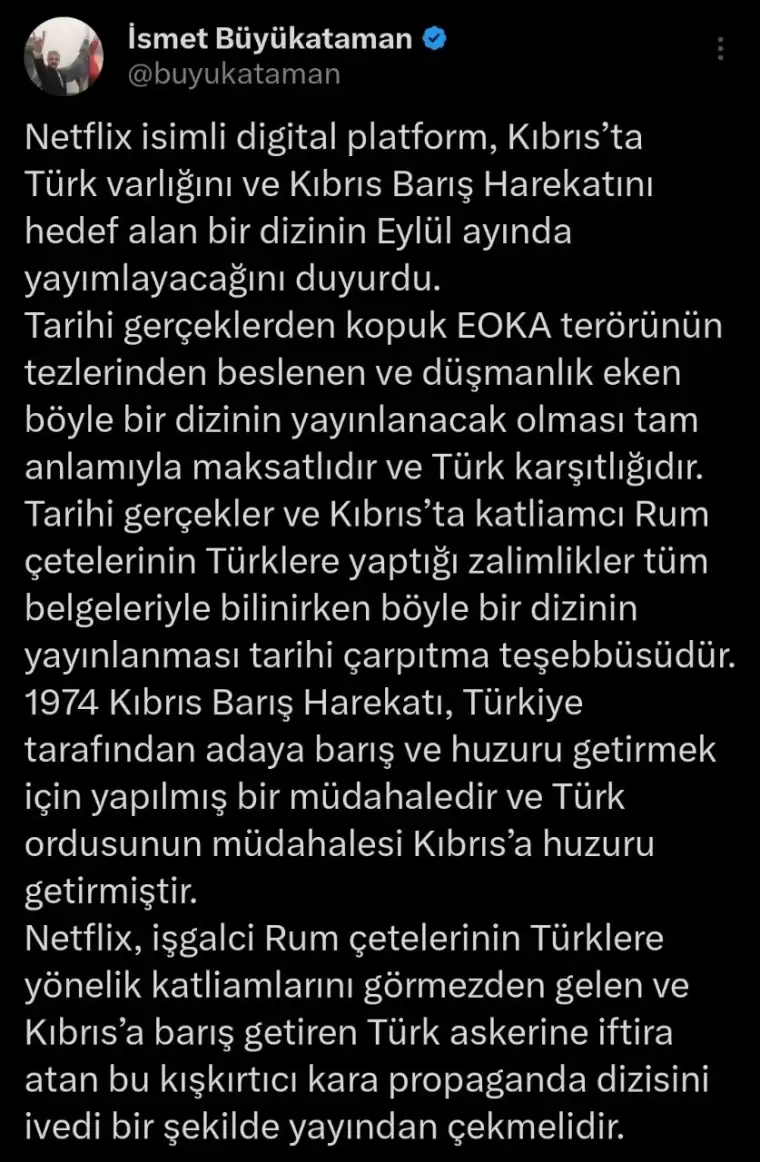The image size is (760, 1162).
Task: Open the @buyukataman profile handle
Action: [x=235, y=74]
